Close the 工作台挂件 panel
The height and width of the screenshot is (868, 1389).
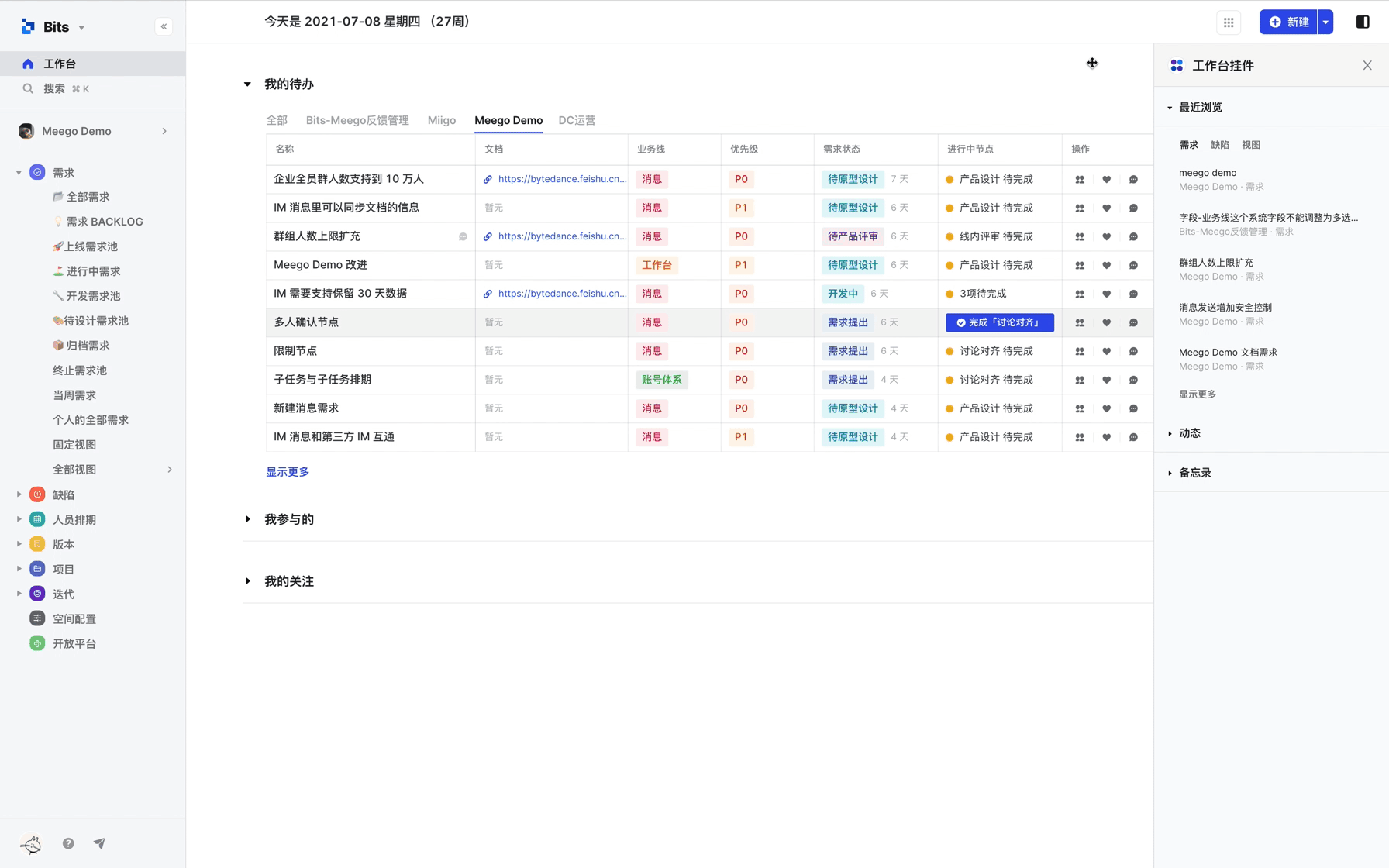pyautogui.click(x=1367, y=66)
